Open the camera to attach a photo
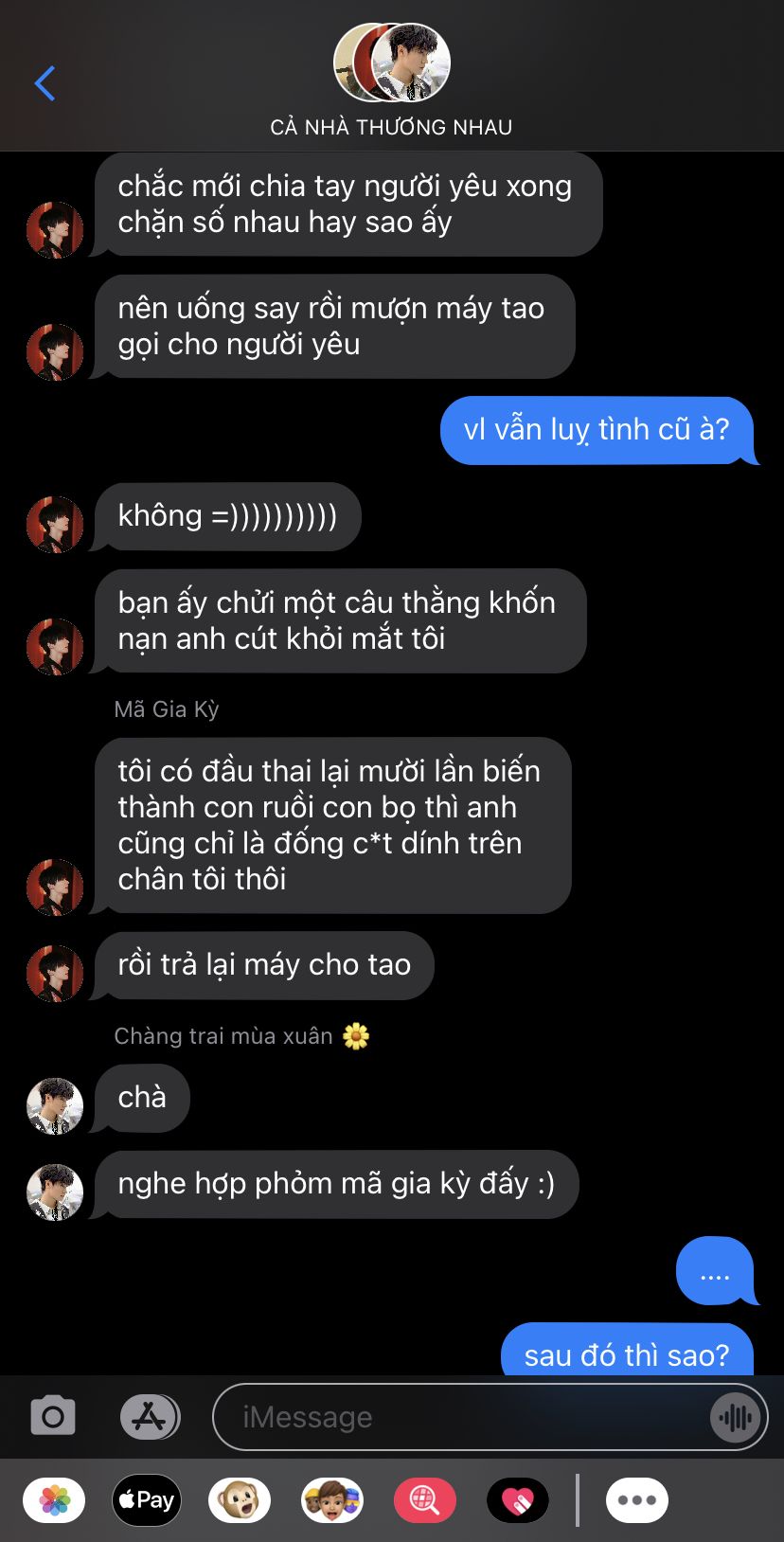 coord(53,1416)
